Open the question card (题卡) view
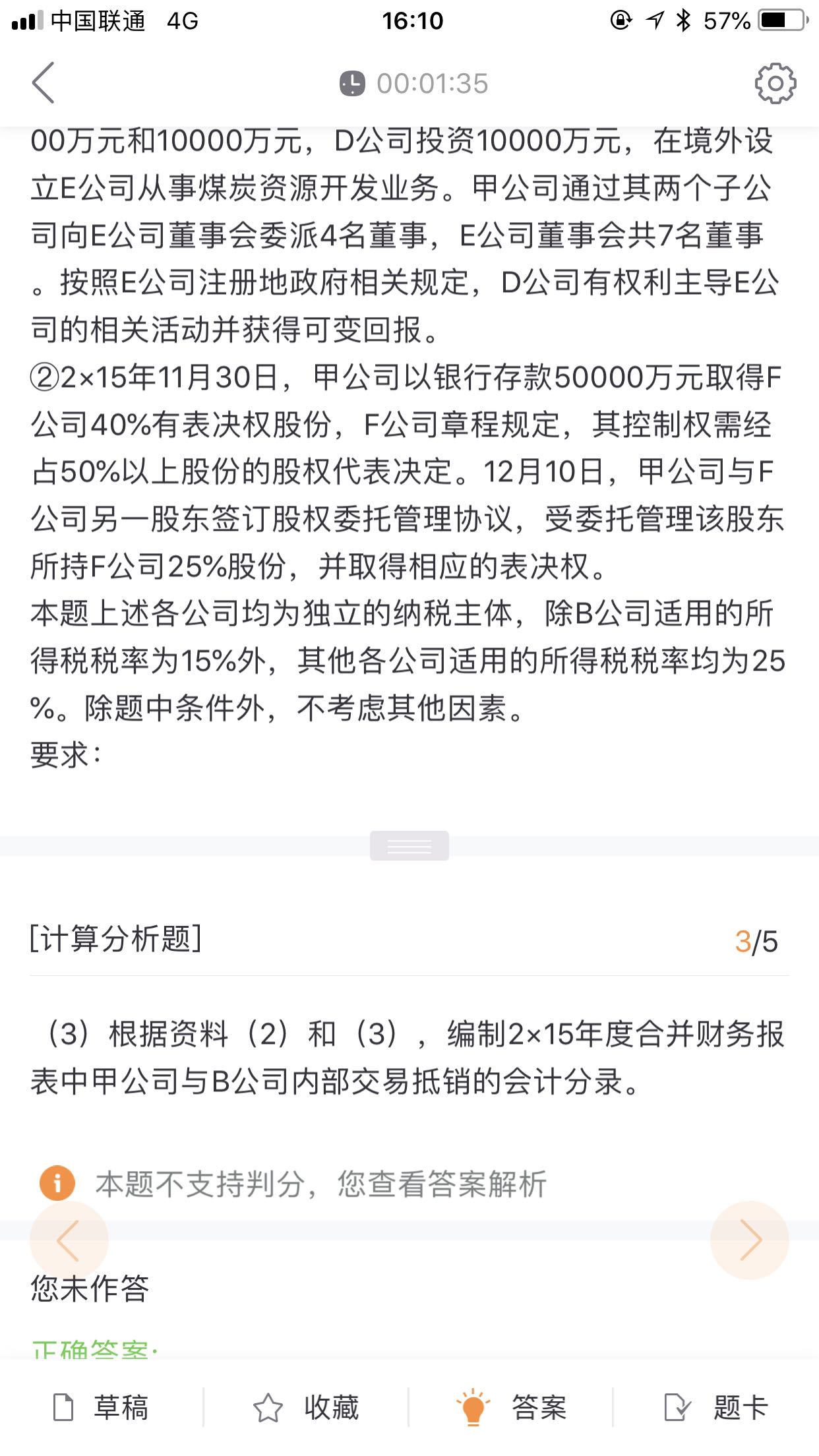 (712, 1408)
